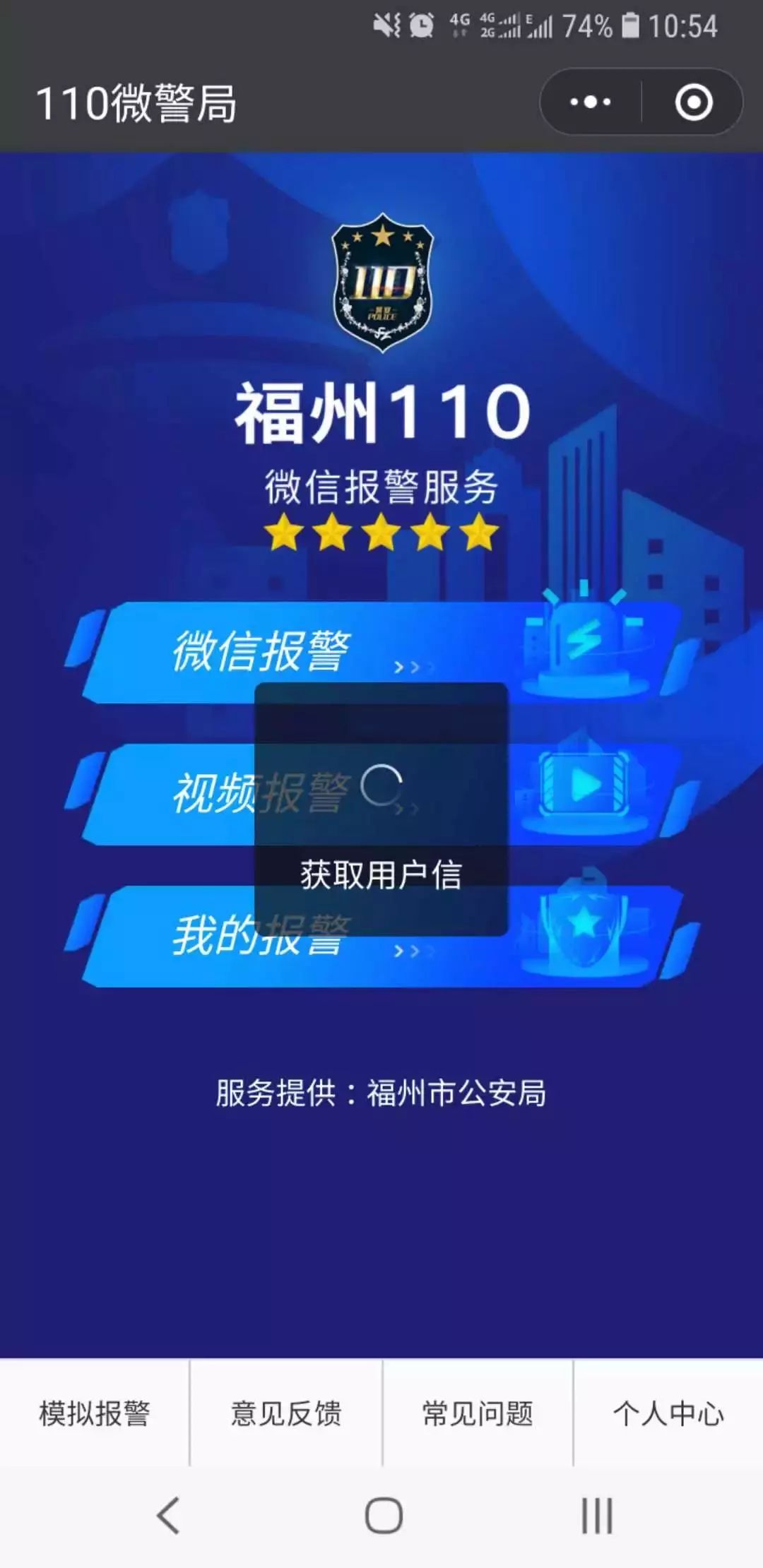Open the 常见问题 FAQ tab
Image resolution: width=763 pixels, height=1568 pixels.
(477, 1413)
